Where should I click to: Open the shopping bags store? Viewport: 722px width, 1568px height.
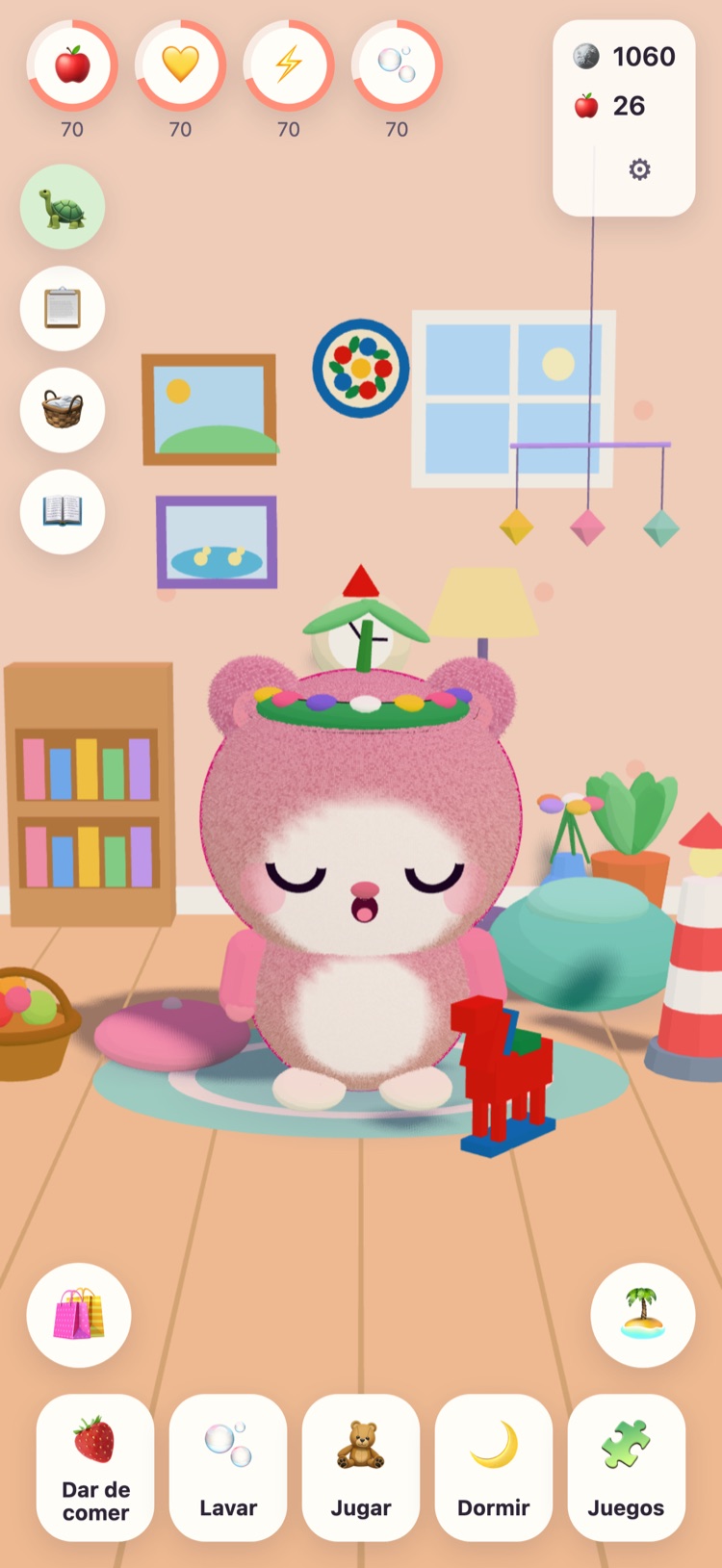pyautogui.click(x=79, y=1315)
